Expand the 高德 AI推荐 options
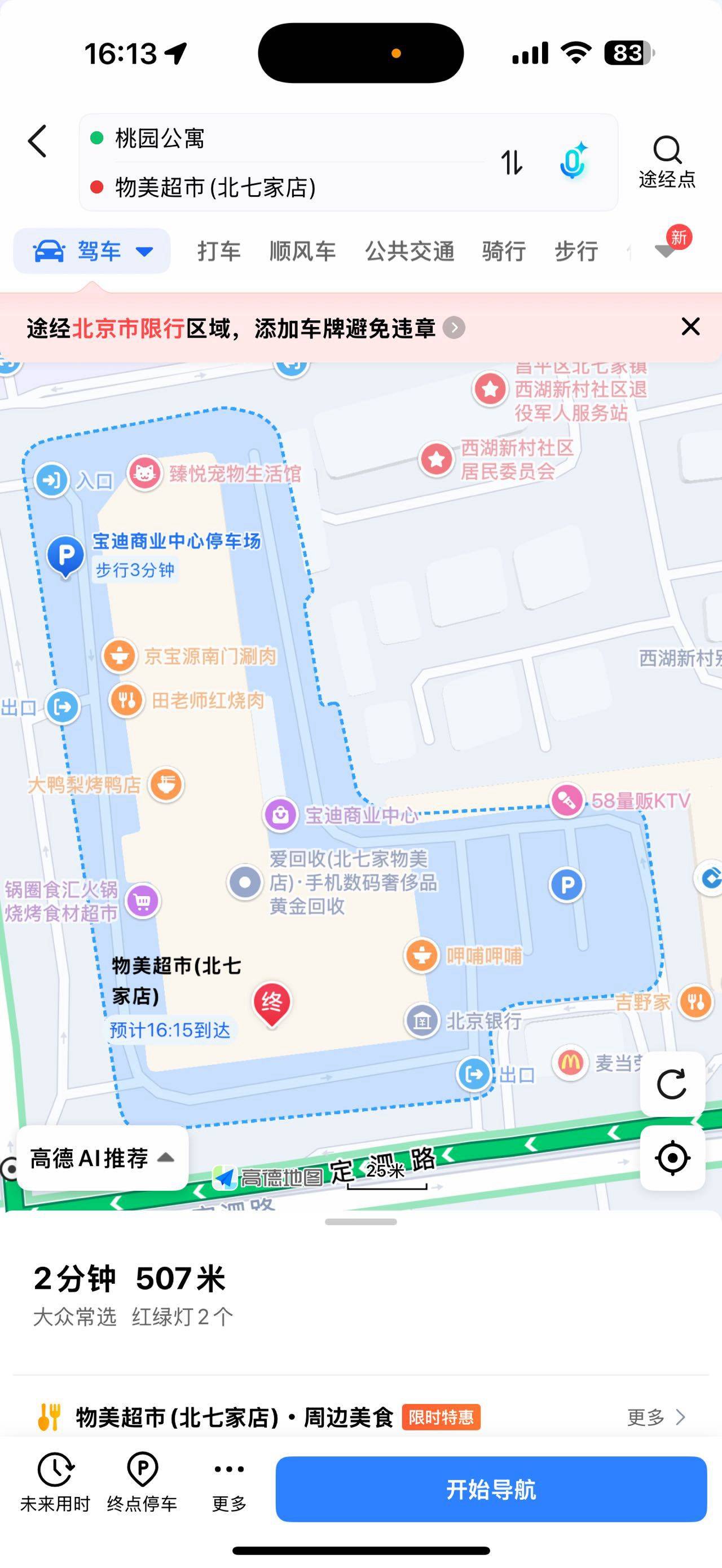The width and height of the screenshot is (722, 1568). point(102,1158)
